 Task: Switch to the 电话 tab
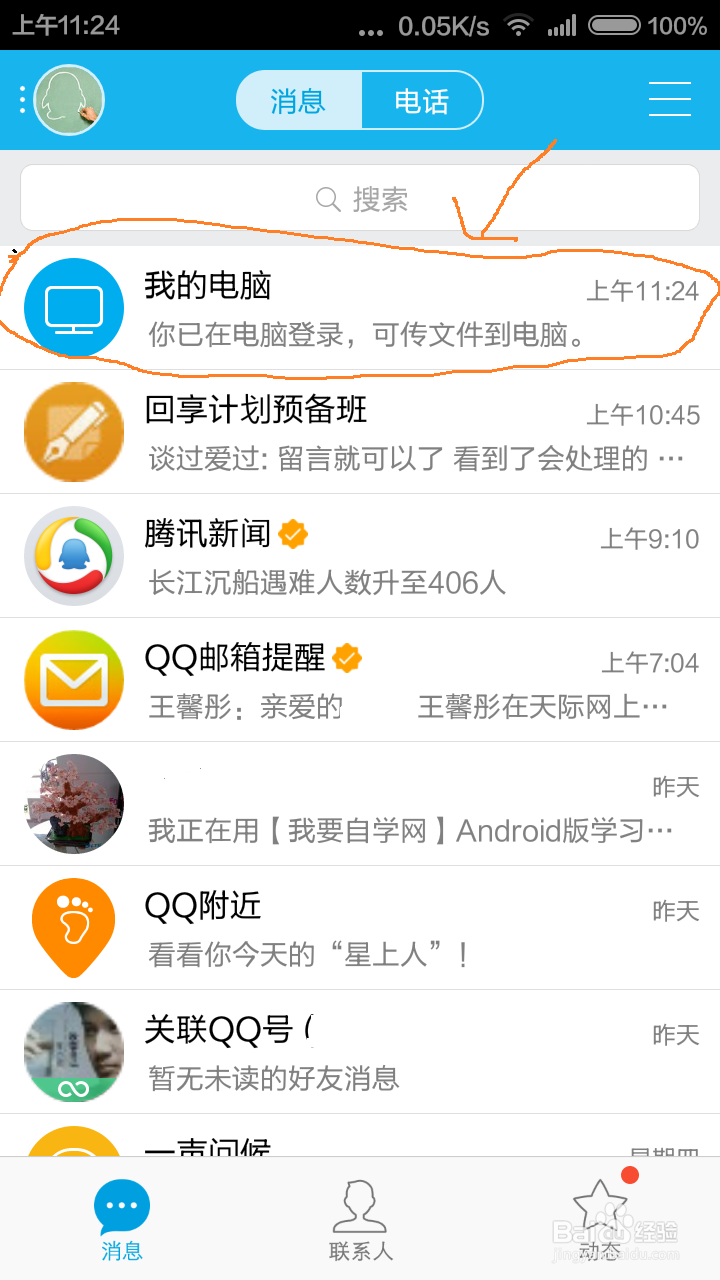[422, 100]
